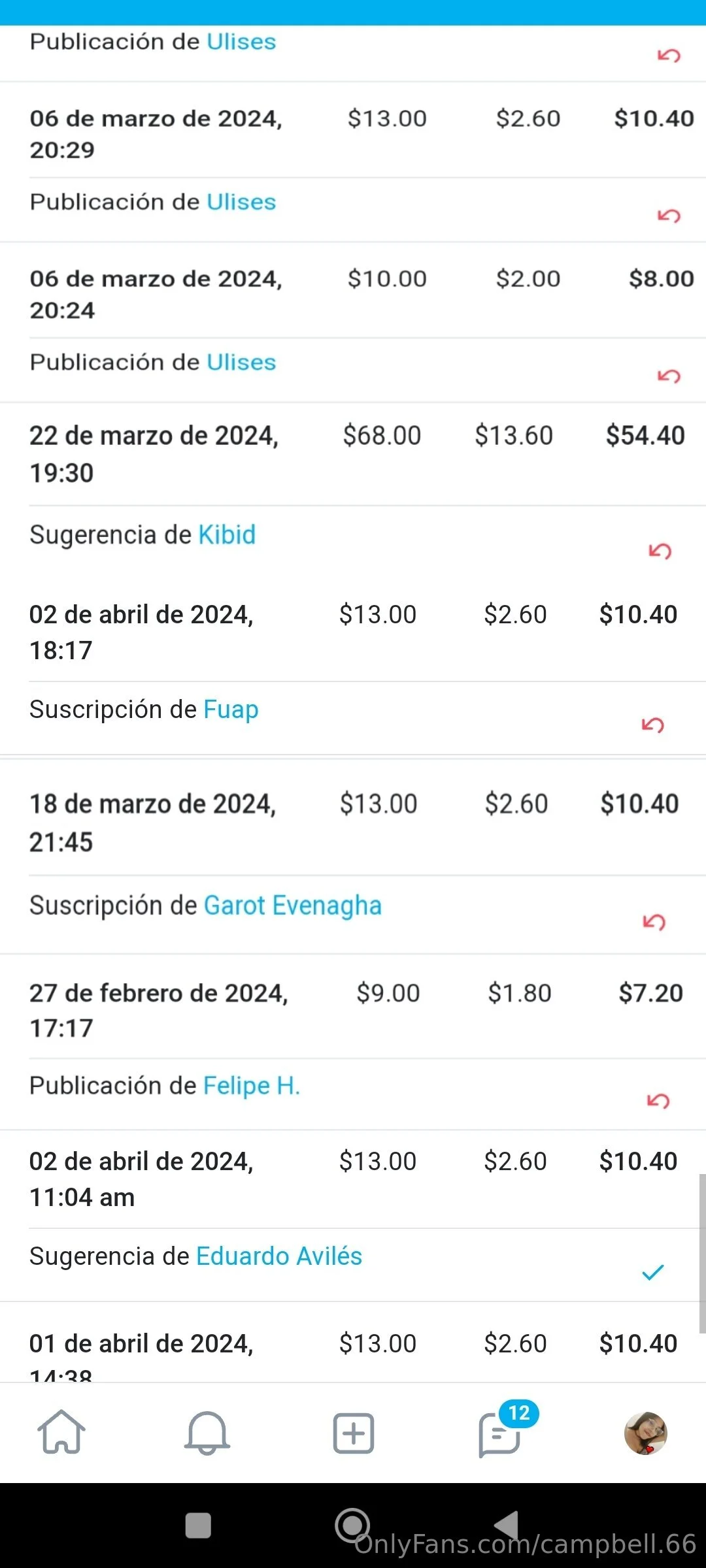Open Garot Evenagha's profile link

[292, 906]
